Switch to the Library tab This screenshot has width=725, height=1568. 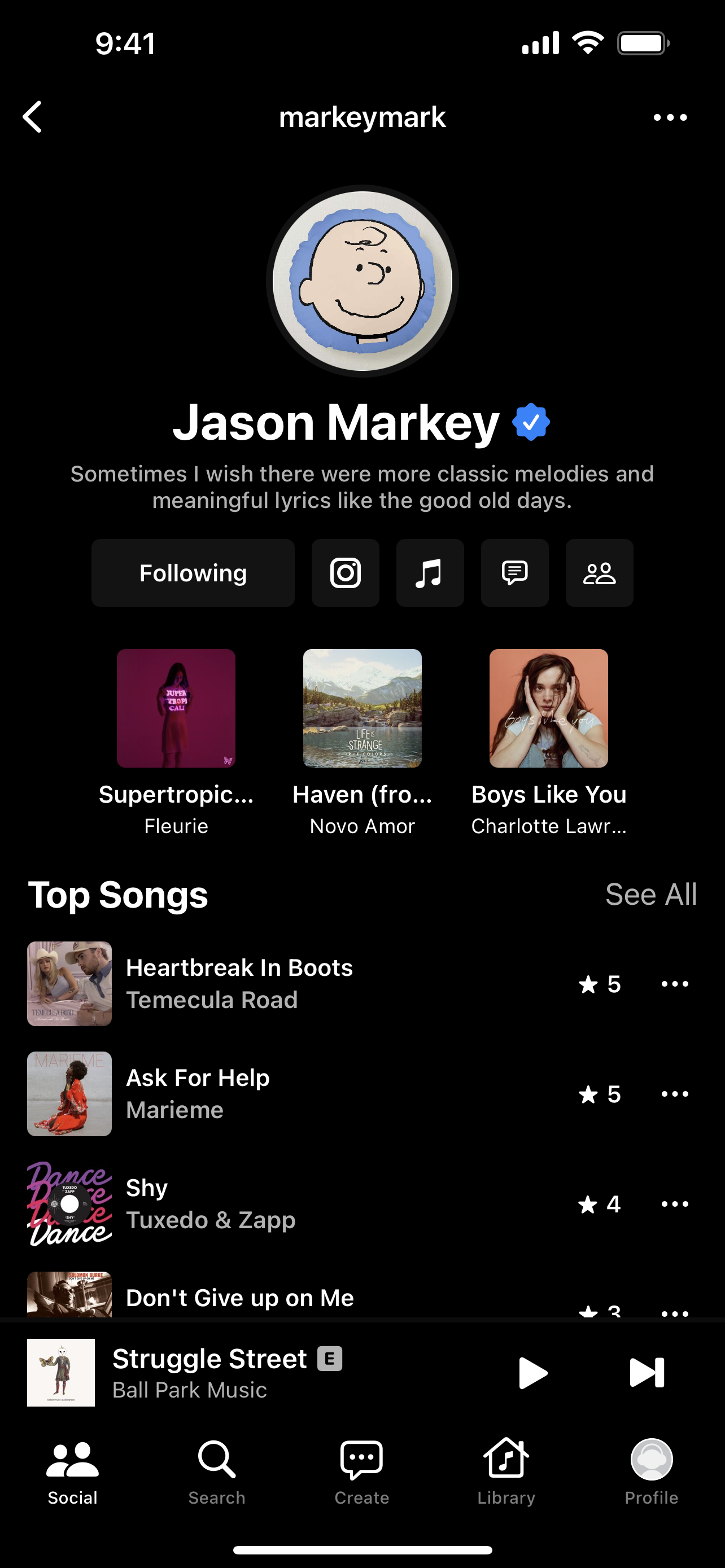(506, 1470)
